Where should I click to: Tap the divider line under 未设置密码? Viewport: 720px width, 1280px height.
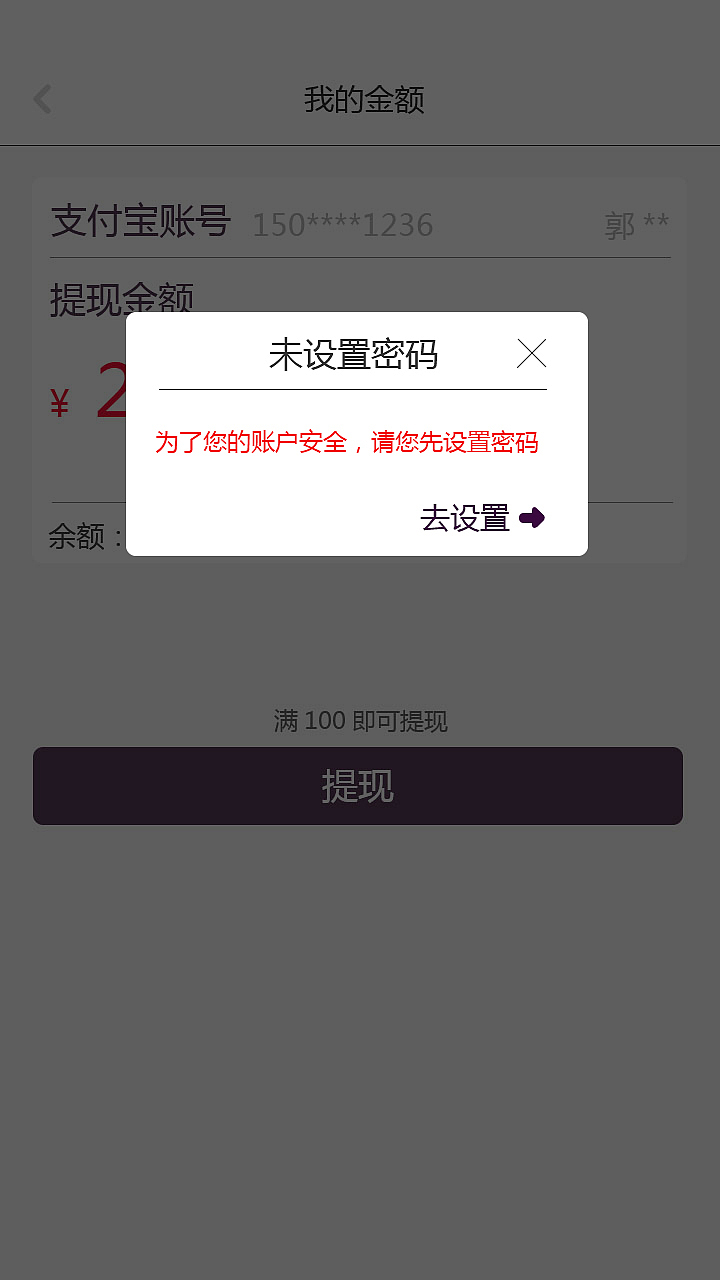pyautogui.click(x=354, y=388)
